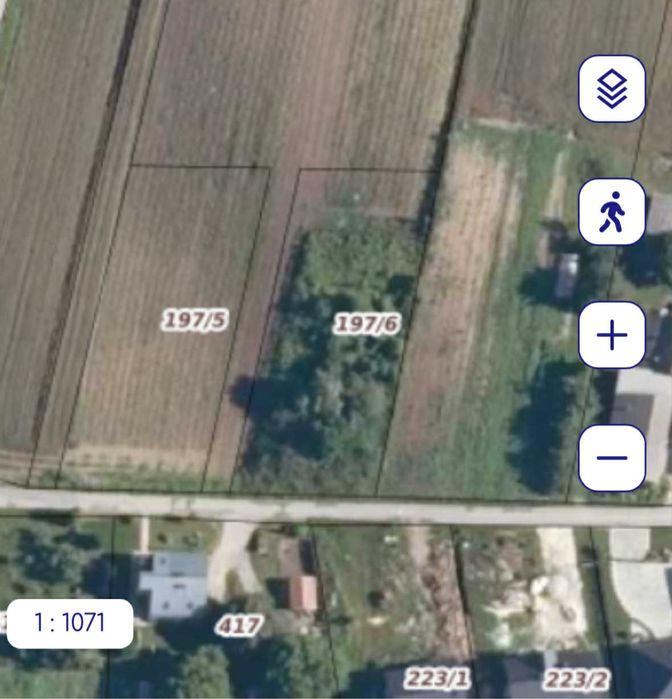Zoom in with the plus button

(611, 335)
